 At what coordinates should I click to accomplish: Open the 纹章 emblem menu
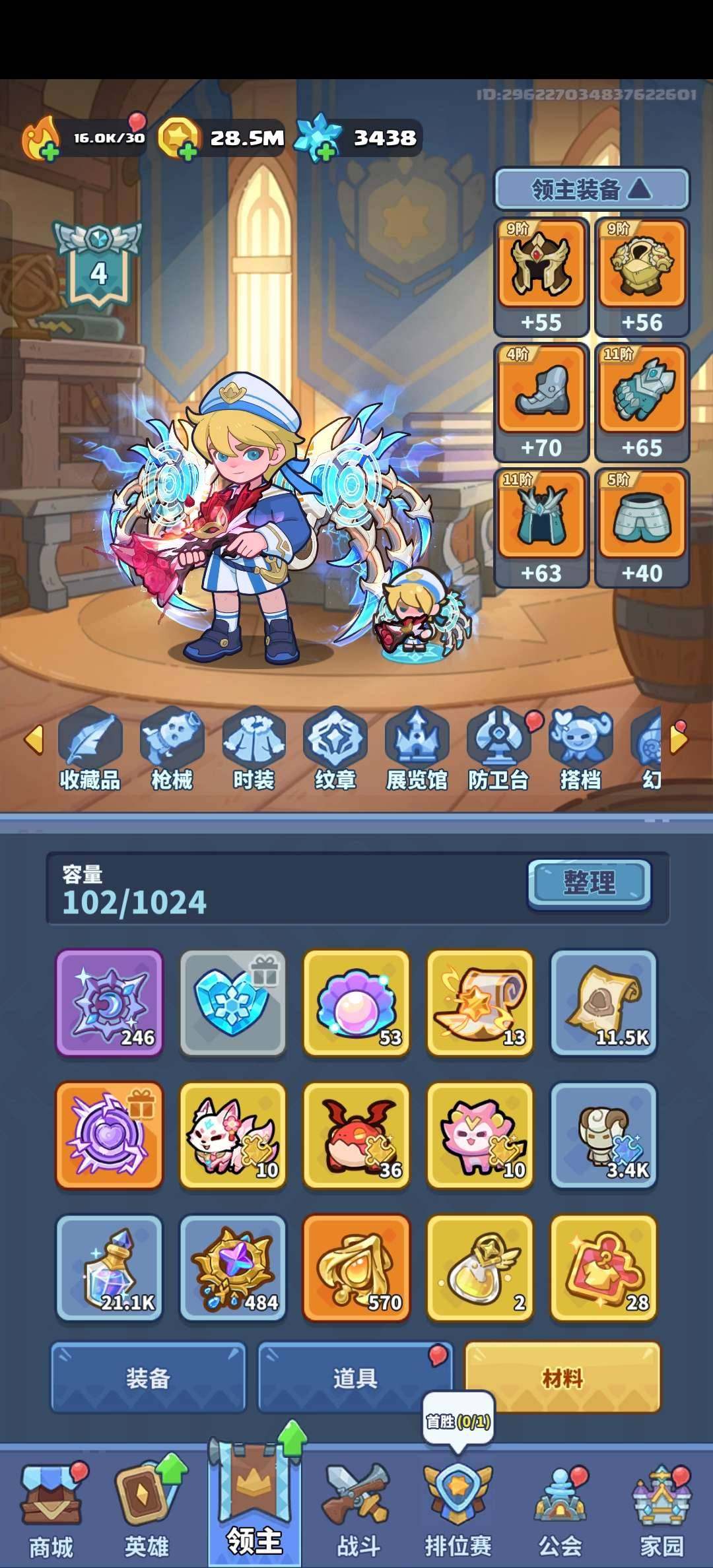[335, 749]
